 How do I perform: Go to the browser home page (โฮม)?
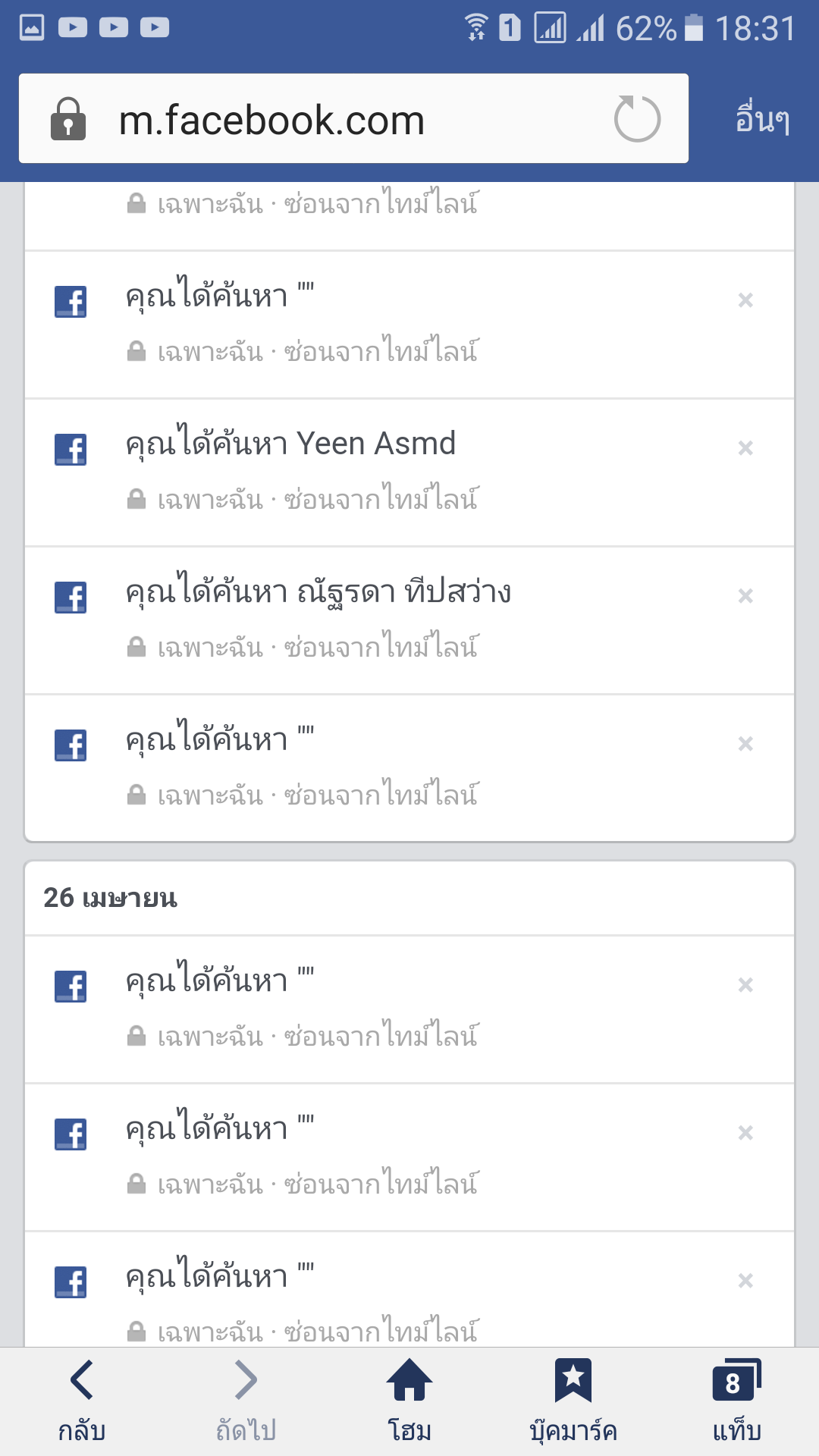[x=409, y=1401]
